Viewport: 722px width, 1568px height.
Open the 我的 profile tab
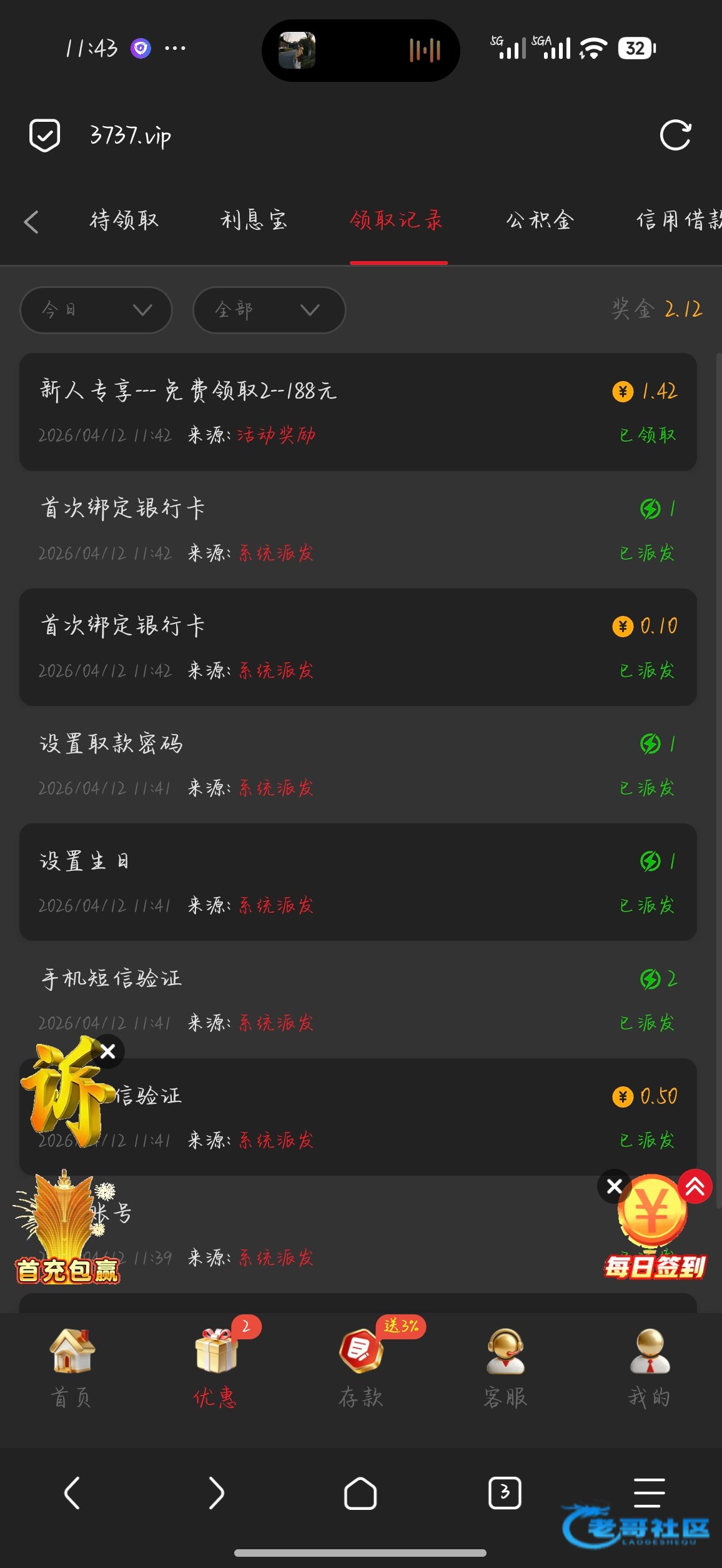(650, 1368)
